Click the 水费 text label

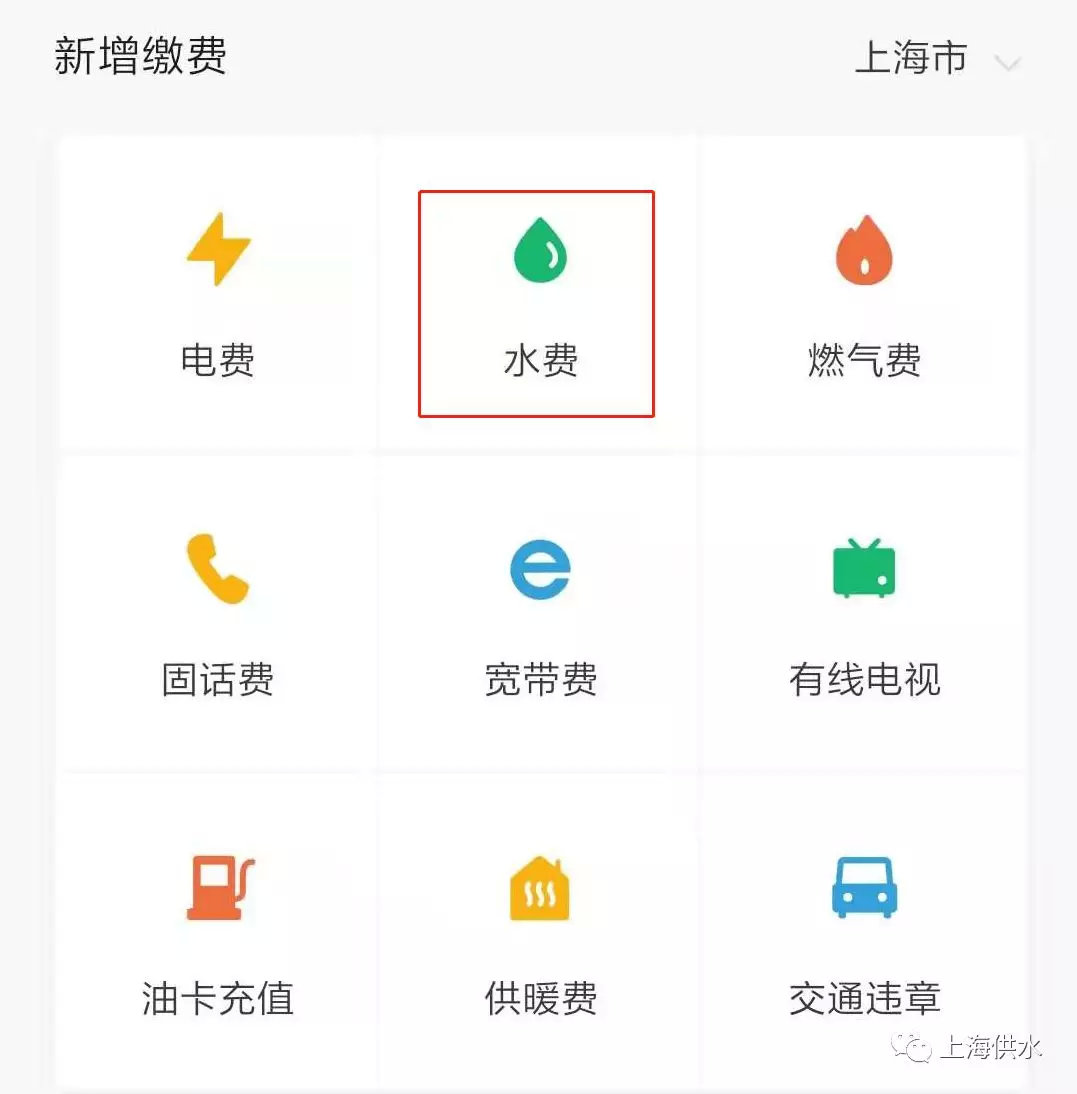[539, 362]
